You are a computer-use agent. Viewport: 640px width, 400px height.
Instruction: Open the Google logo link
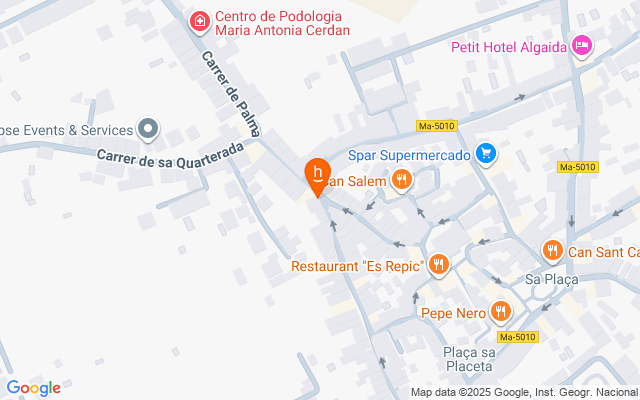33,388
